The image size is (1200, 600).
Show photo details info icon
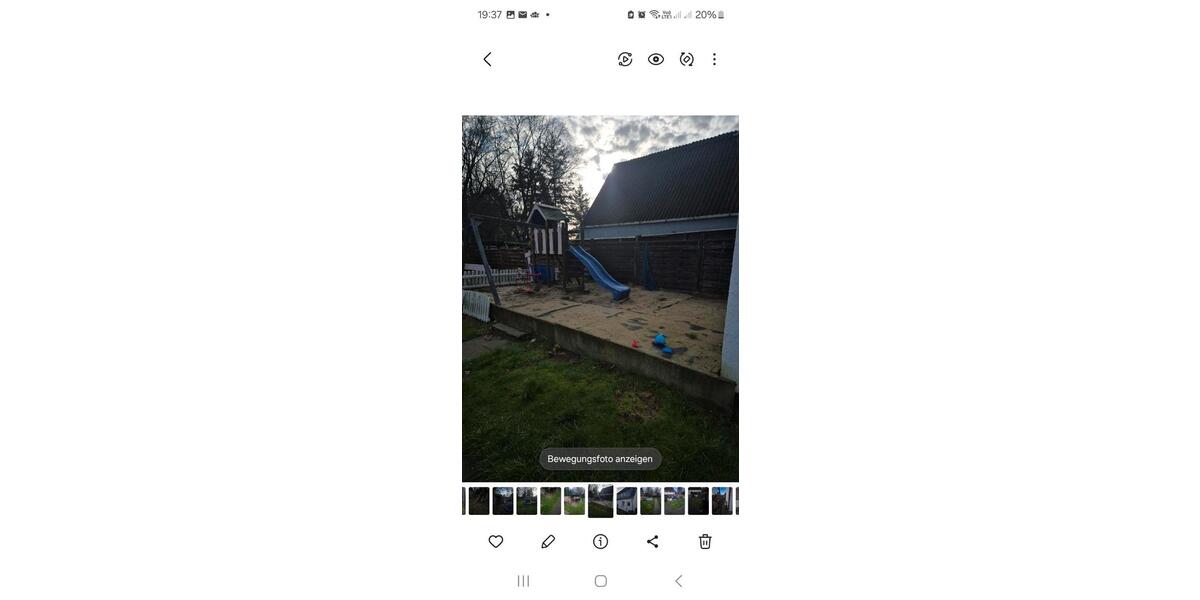600,541
